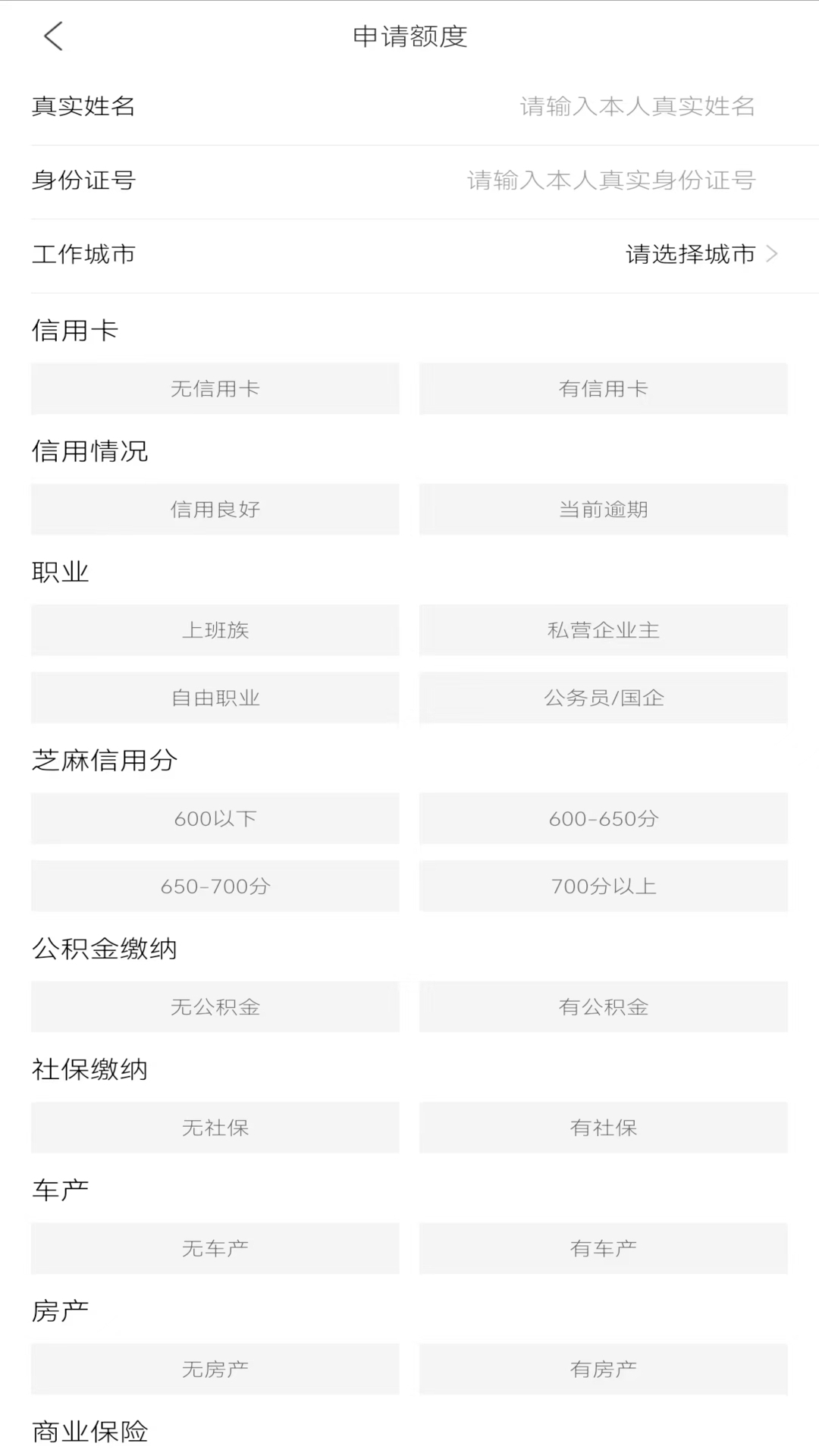Open 请选择城市 city selector
The width and height of the screenshot is (819, 1456).
coord(689,255)
